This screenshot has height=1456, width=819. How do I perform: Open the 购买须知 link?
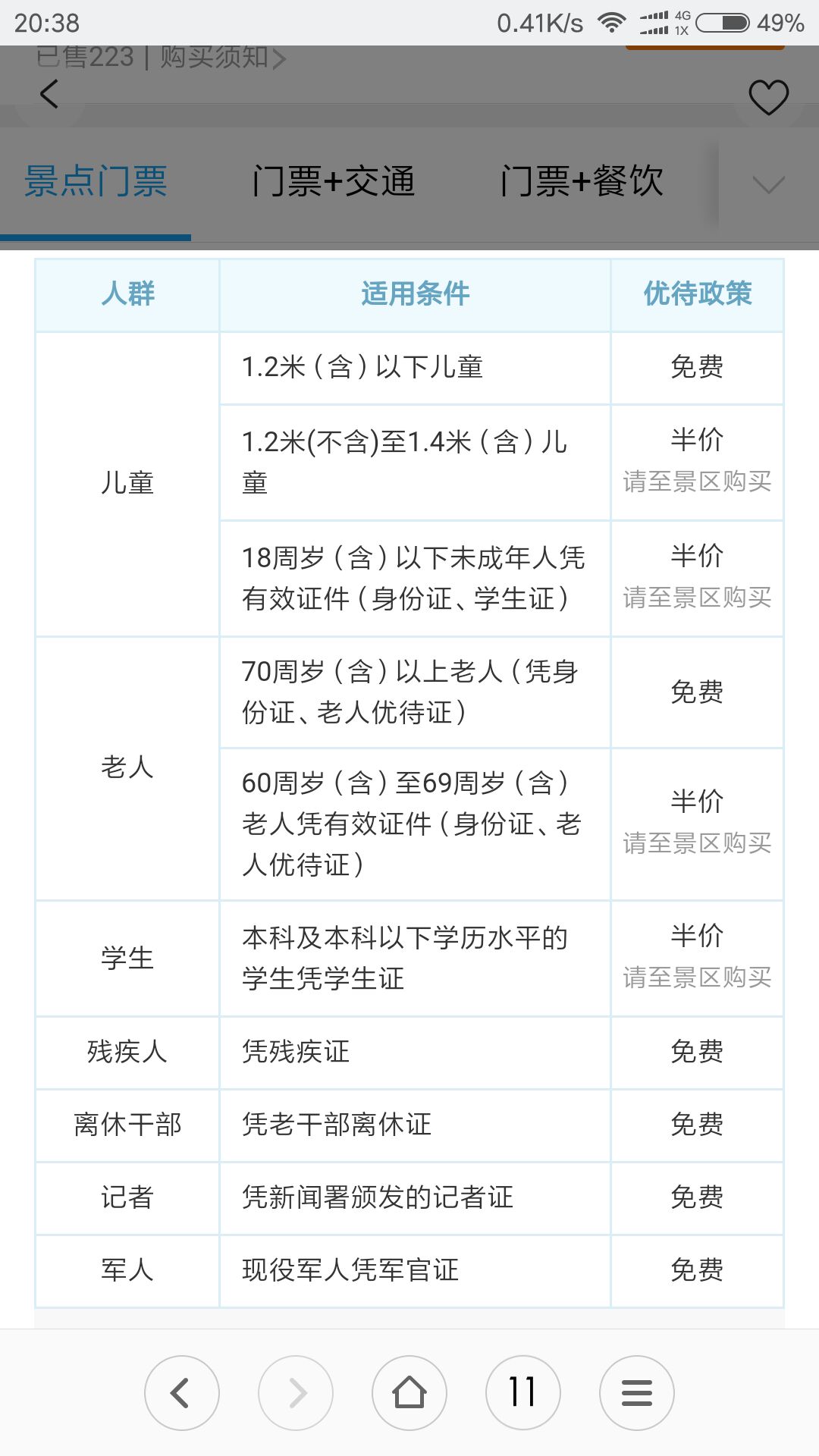[x=223, y=57]
